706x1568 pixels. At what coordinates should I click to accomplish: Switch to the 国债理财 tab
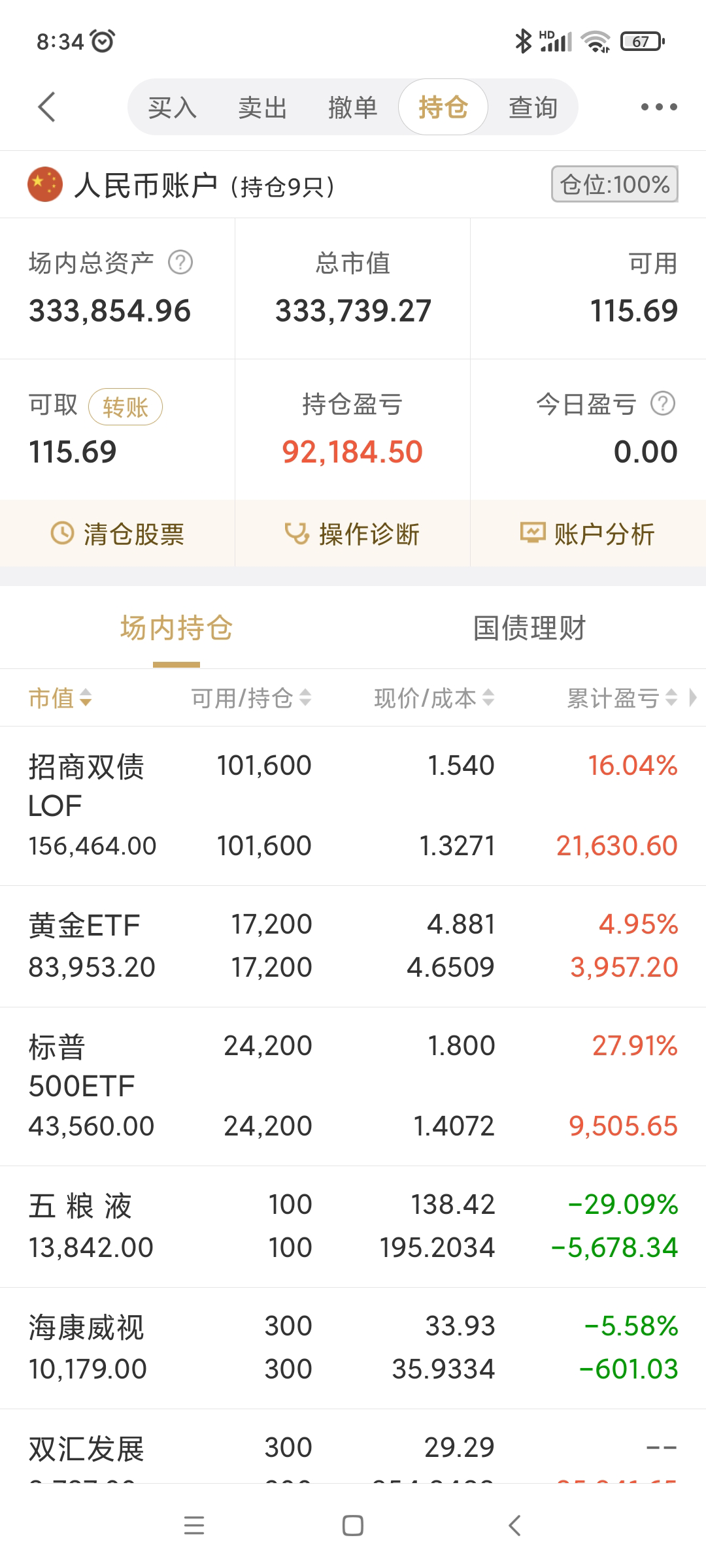click(529, 629)
